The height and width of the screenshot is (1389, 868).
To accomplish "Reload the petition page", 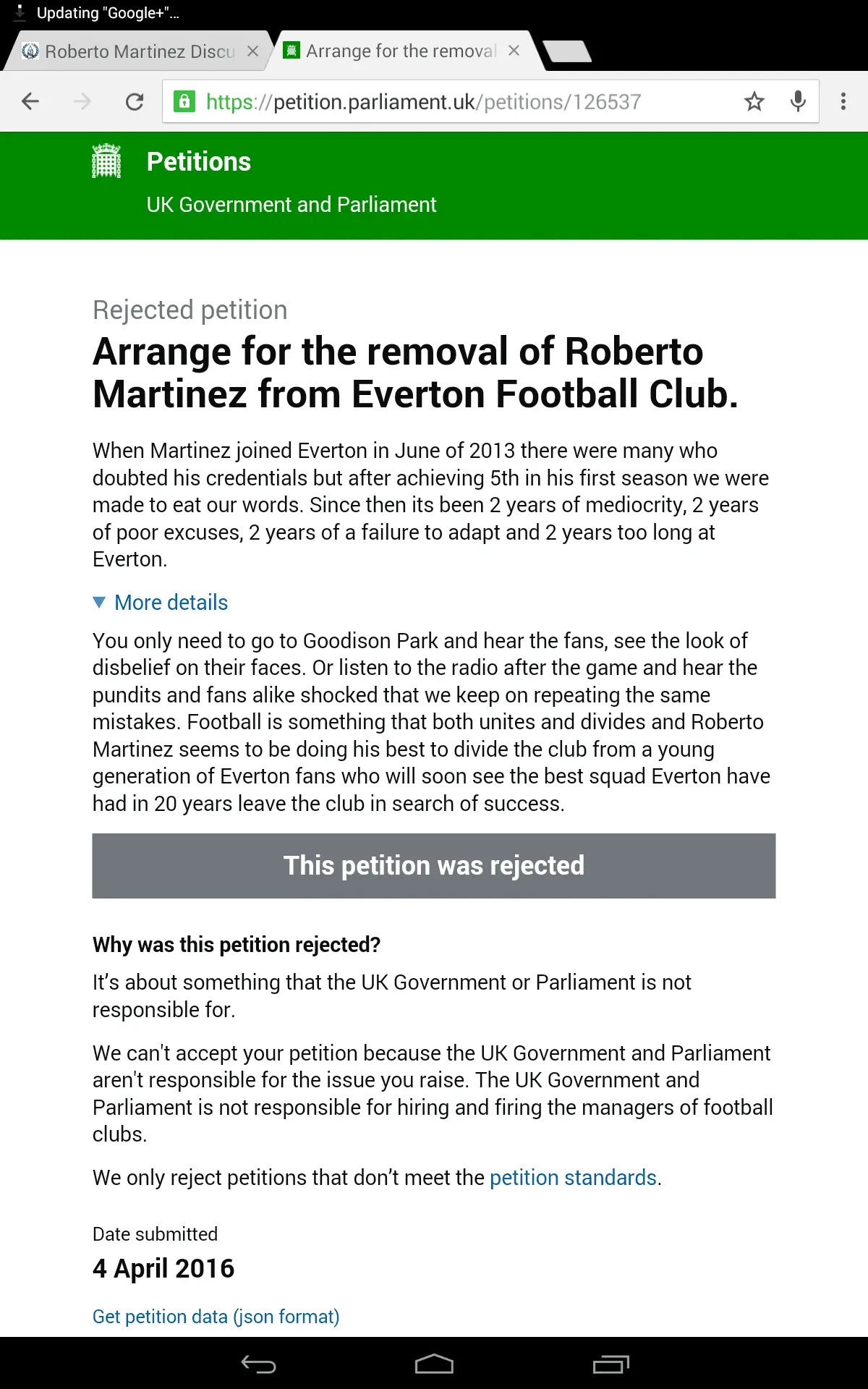I will [x=135, y=101].
